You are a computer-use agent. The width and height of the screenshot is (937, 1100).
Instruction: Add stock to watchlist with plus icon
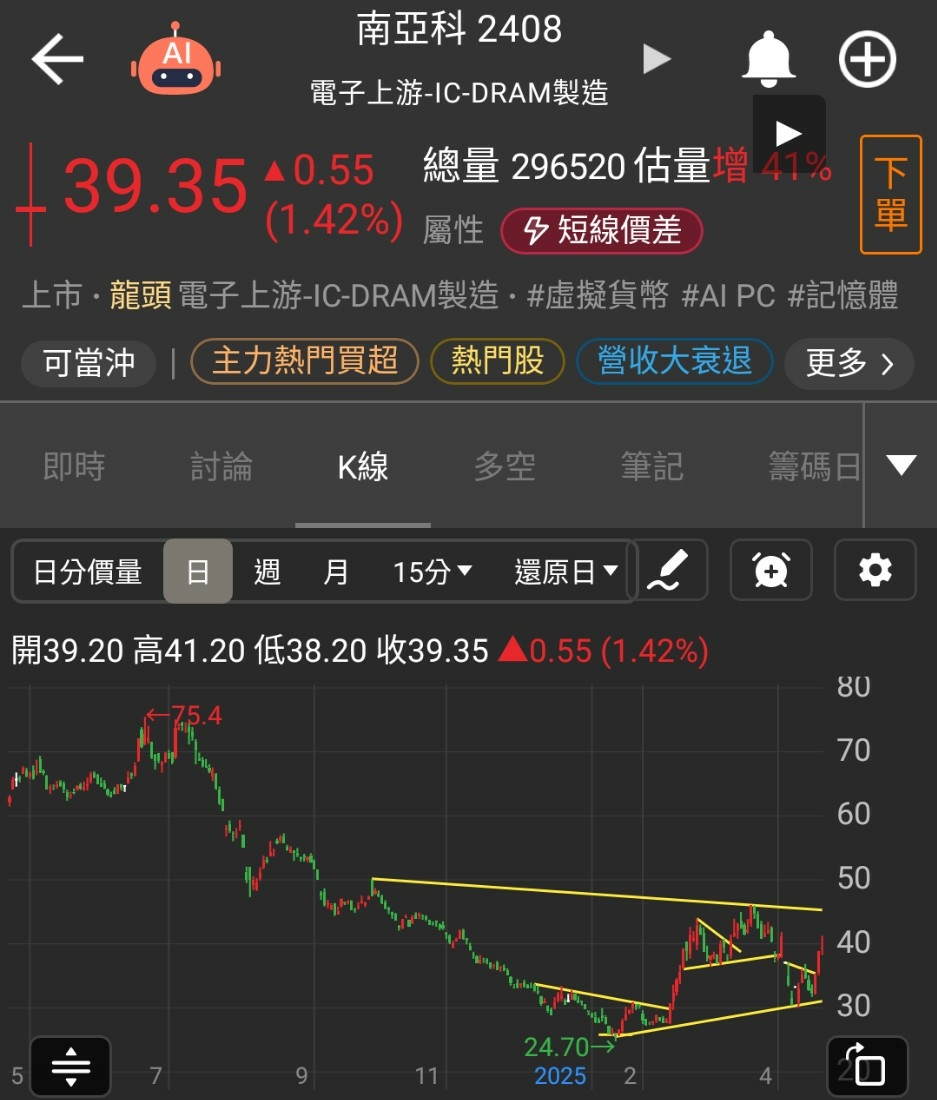[x=867, y=60]
